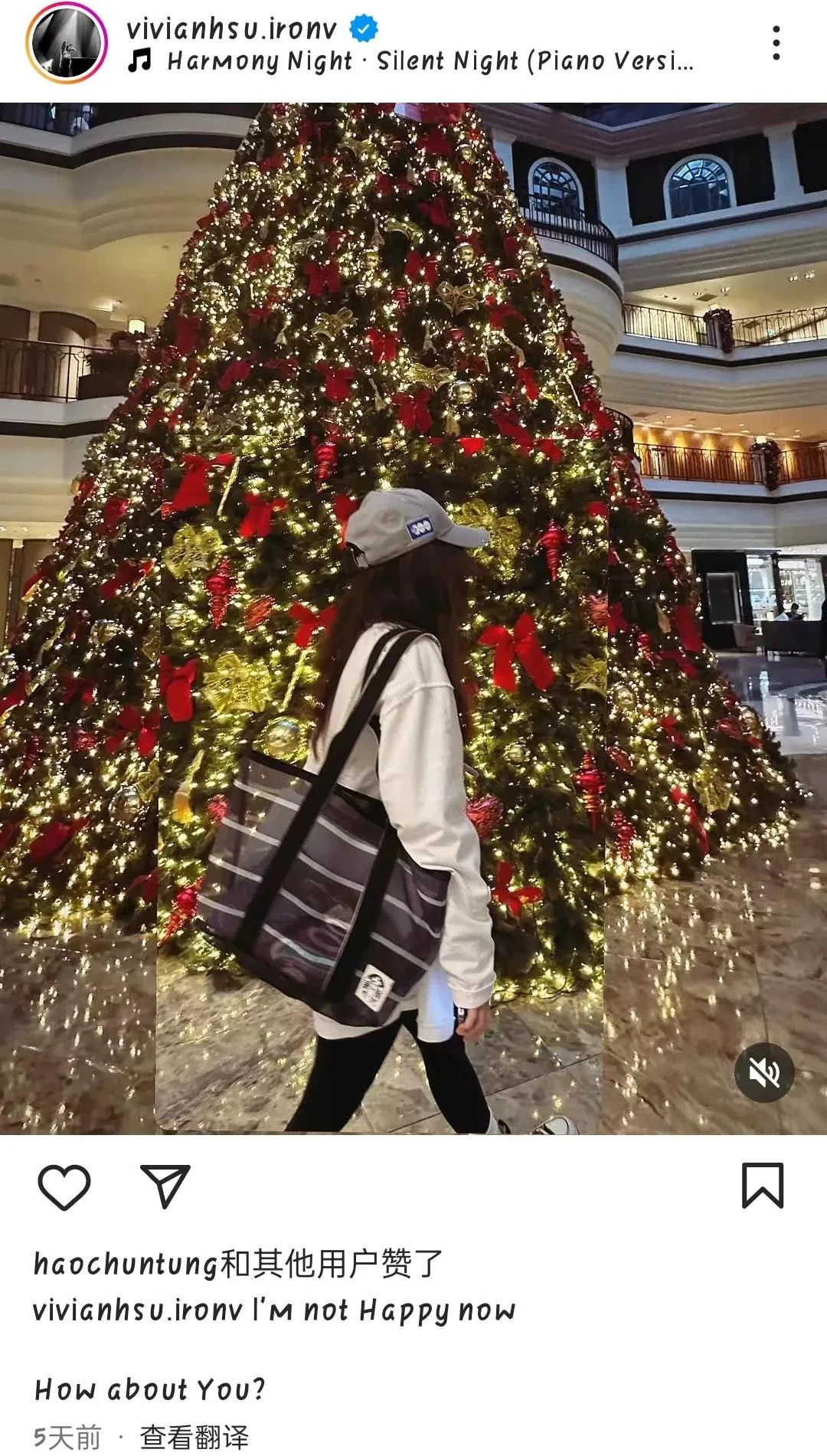Screen dimensions: 827x1456
Task: Unmute the video sound
Action: 763,1073
